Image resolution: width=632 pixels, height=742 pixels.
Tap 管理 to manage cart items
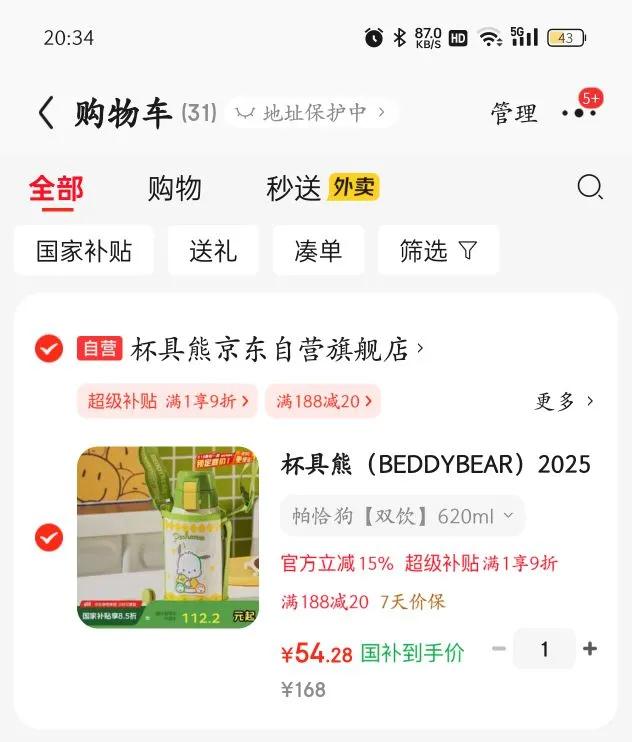[x=514, y=113]
